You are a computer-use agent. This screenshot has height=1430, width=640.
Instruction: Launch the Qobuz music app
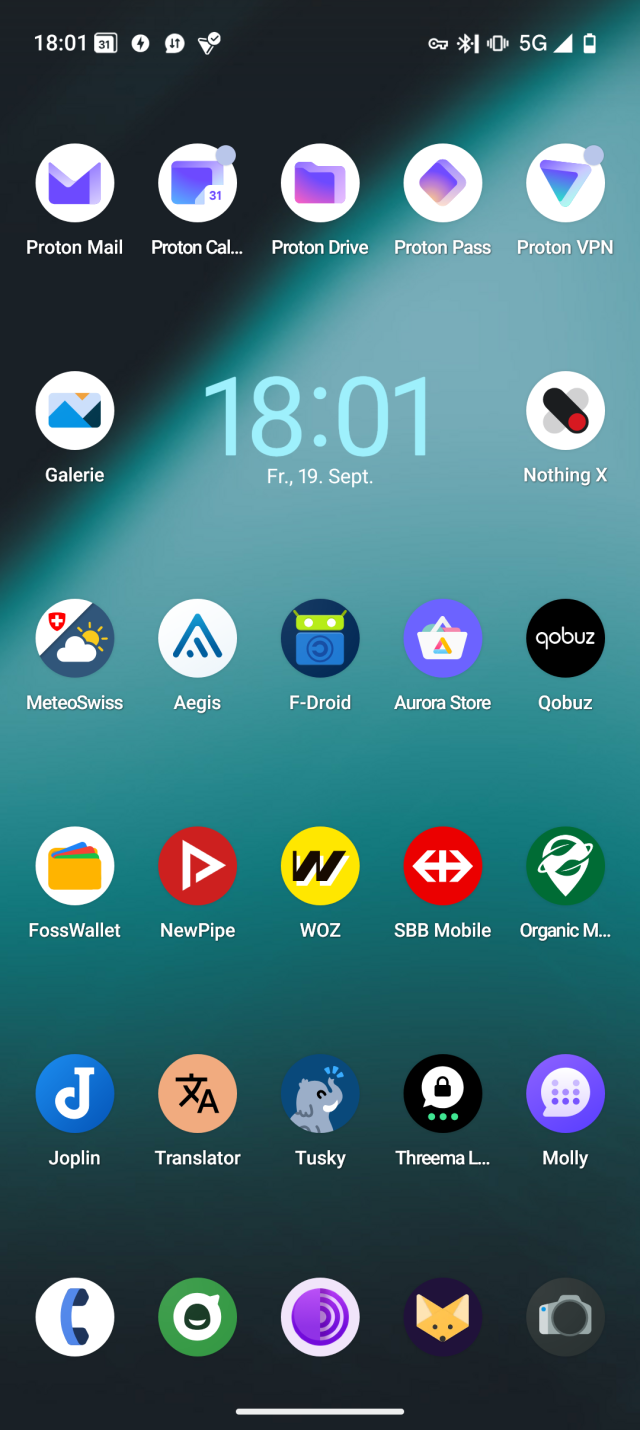[565, 639]
